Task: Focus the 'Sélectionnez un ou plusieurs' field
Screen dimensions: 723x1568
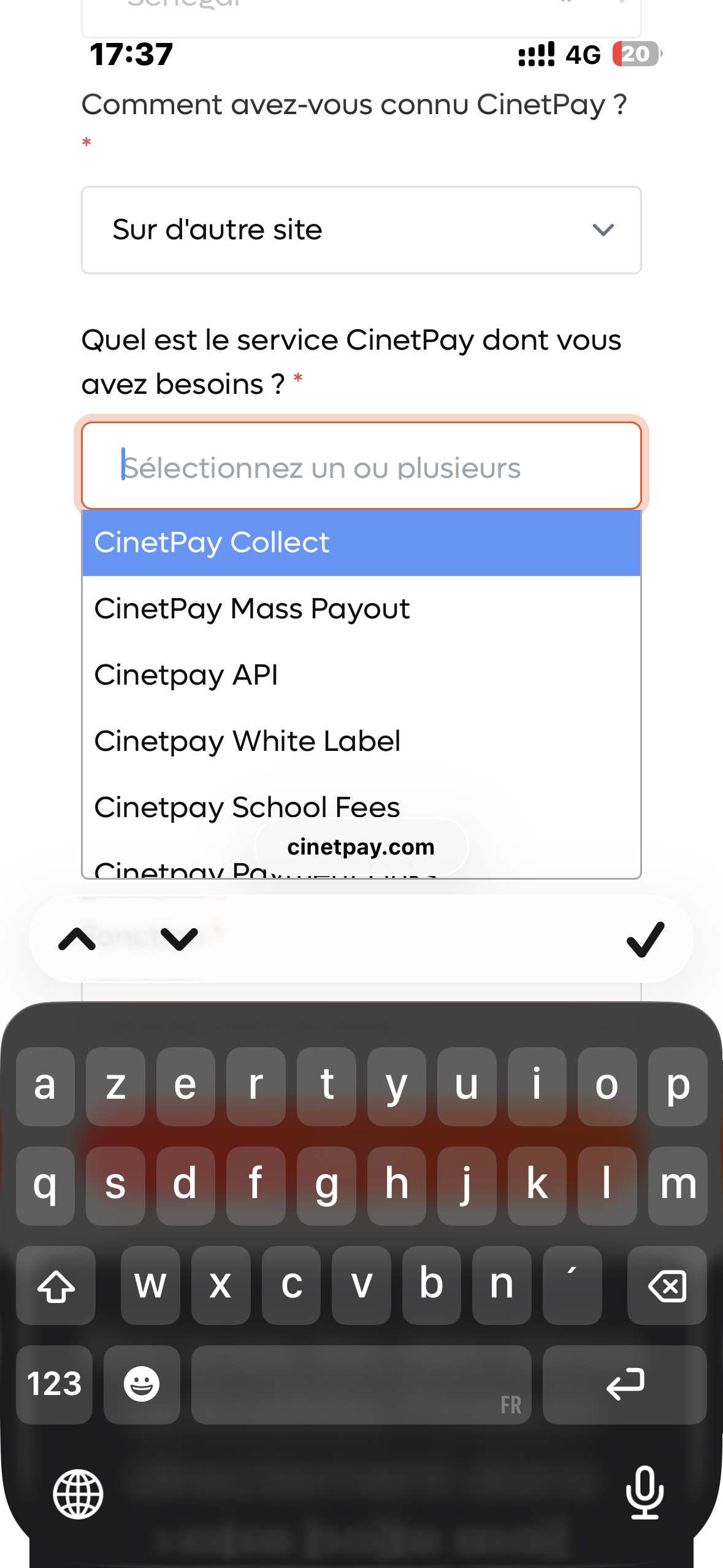Action: pyautogui.click(x=361, y=466)
